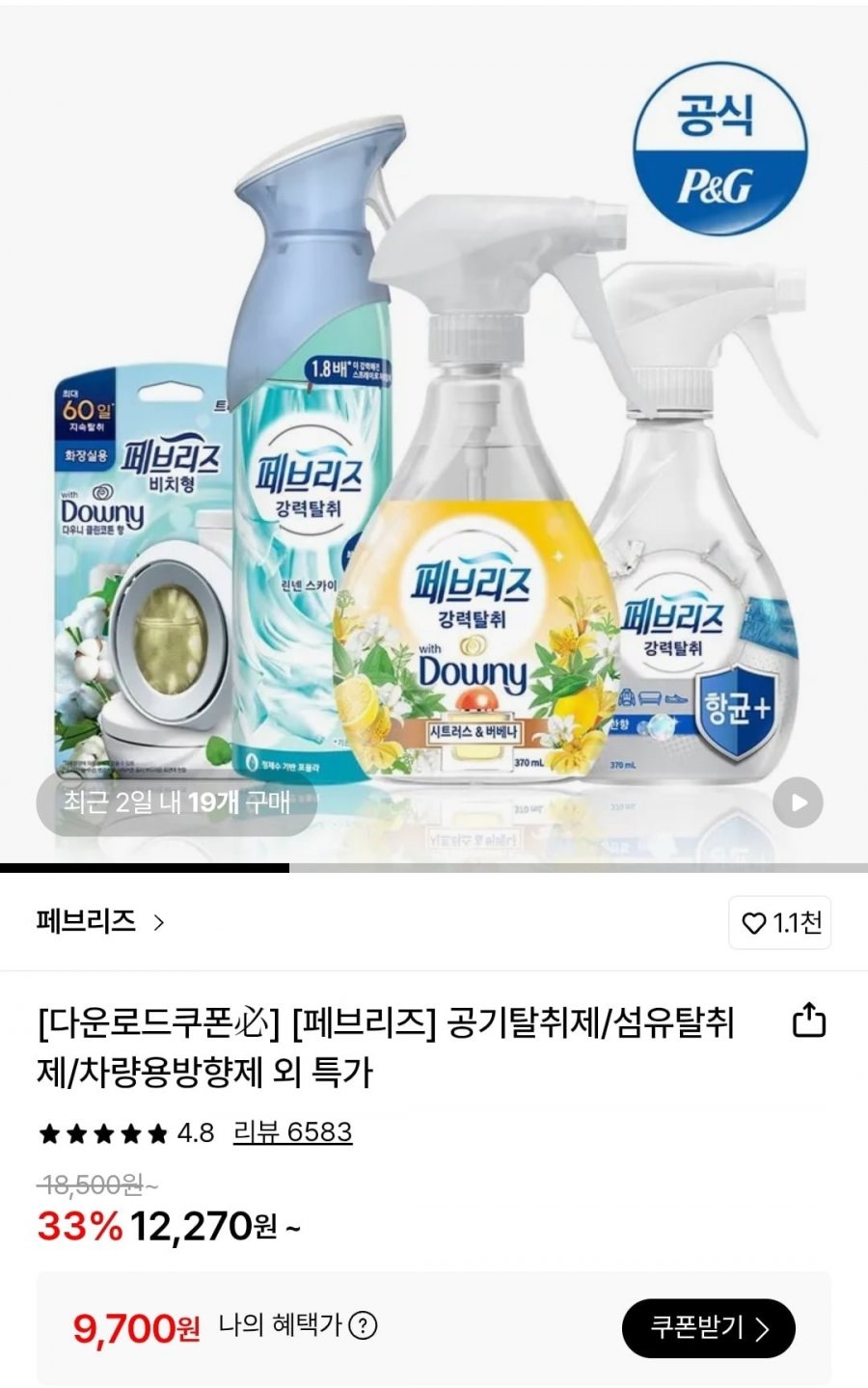Share this product

[x=808, y=1021]
